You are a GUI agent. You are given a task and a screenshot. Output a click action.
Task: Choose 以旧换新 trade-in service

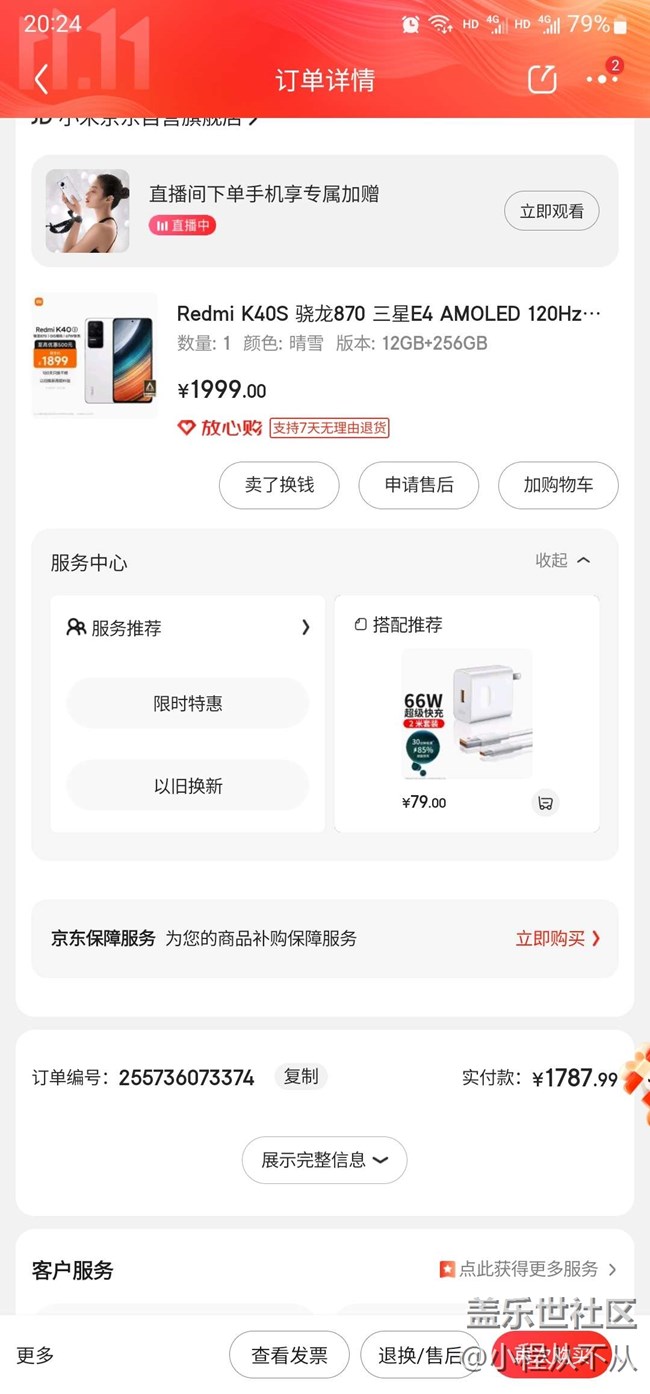pyautogui.click(x=188, y=786)
